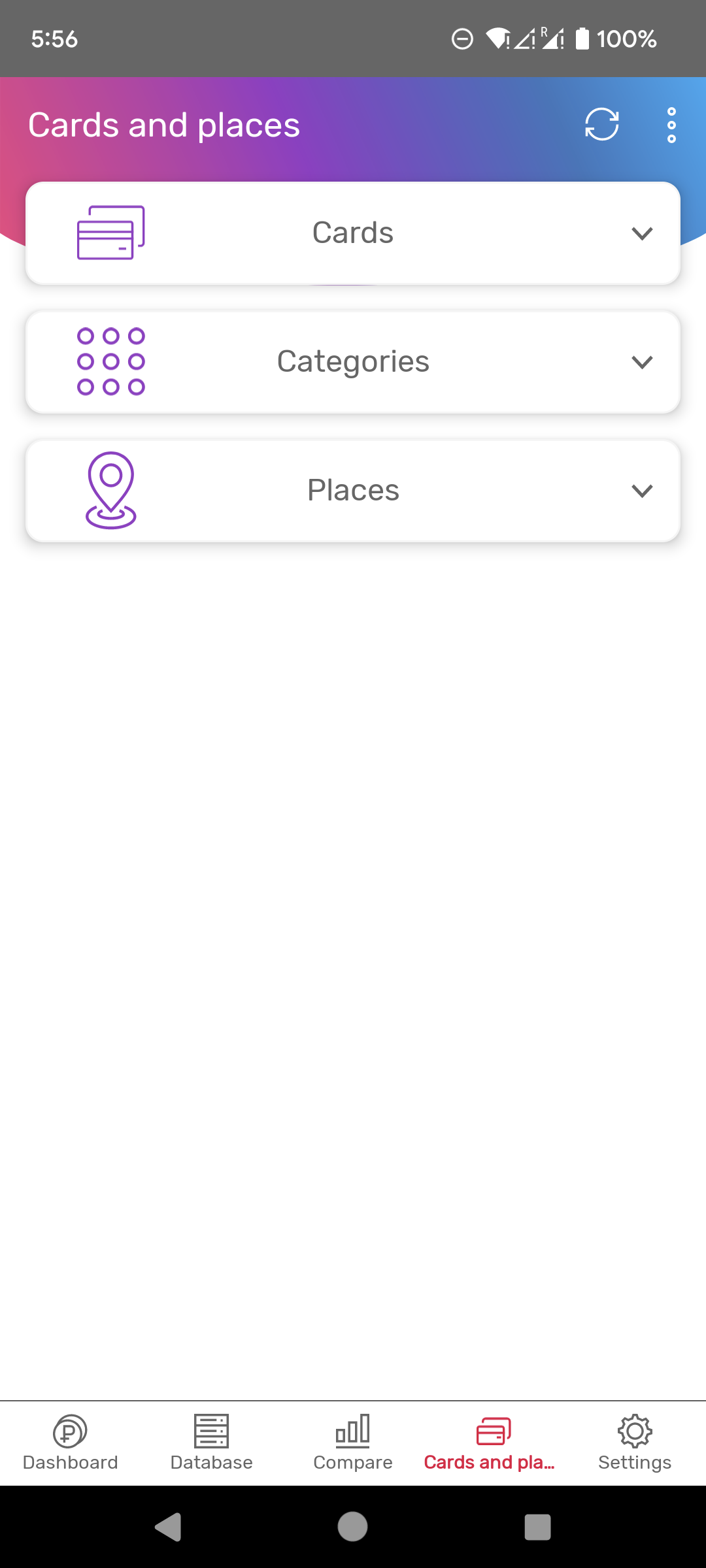Open the Compare tab

coord(353,1443)
